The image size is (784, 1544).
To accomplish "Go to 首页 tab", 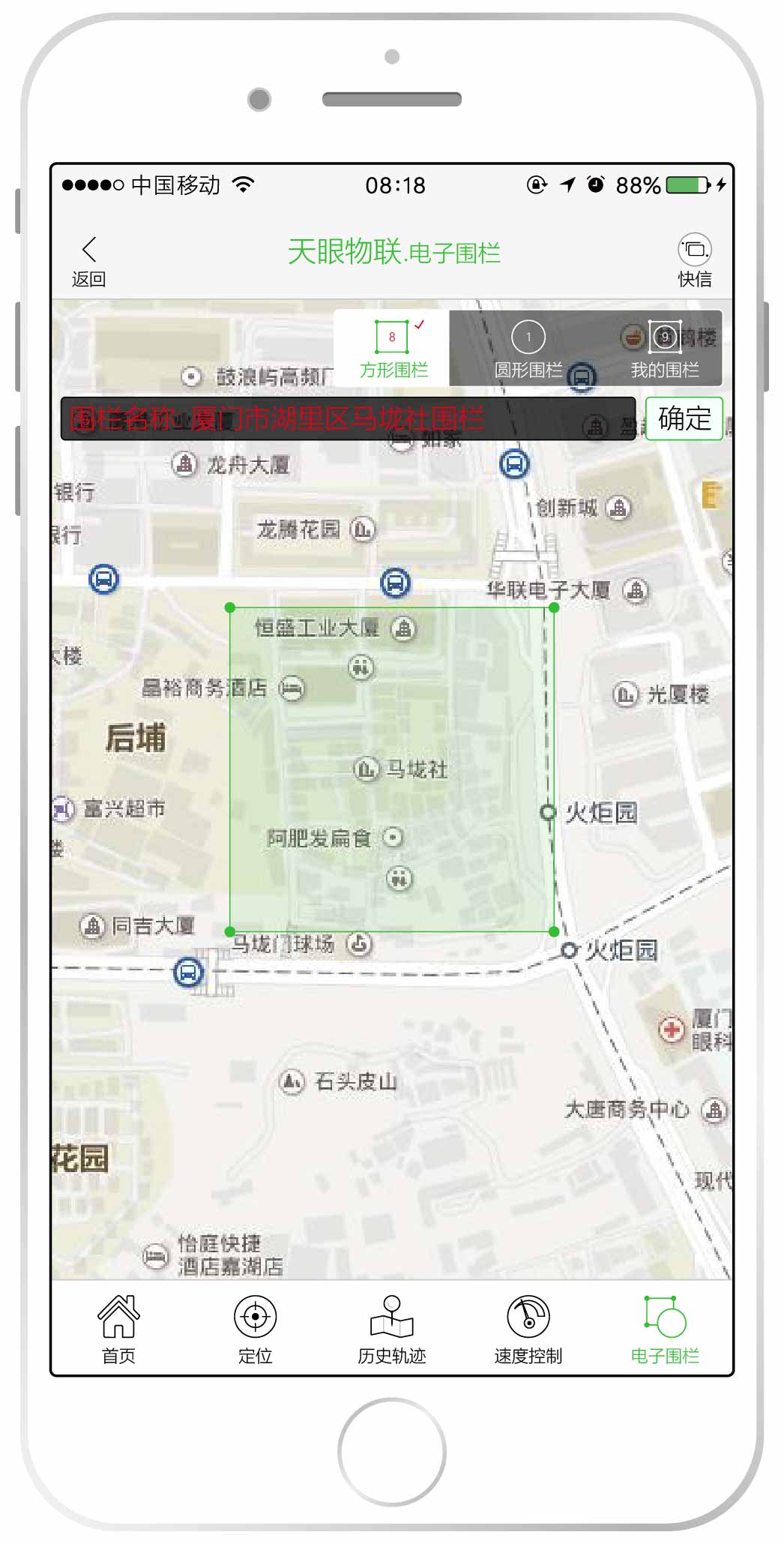I will [119, 1329].
